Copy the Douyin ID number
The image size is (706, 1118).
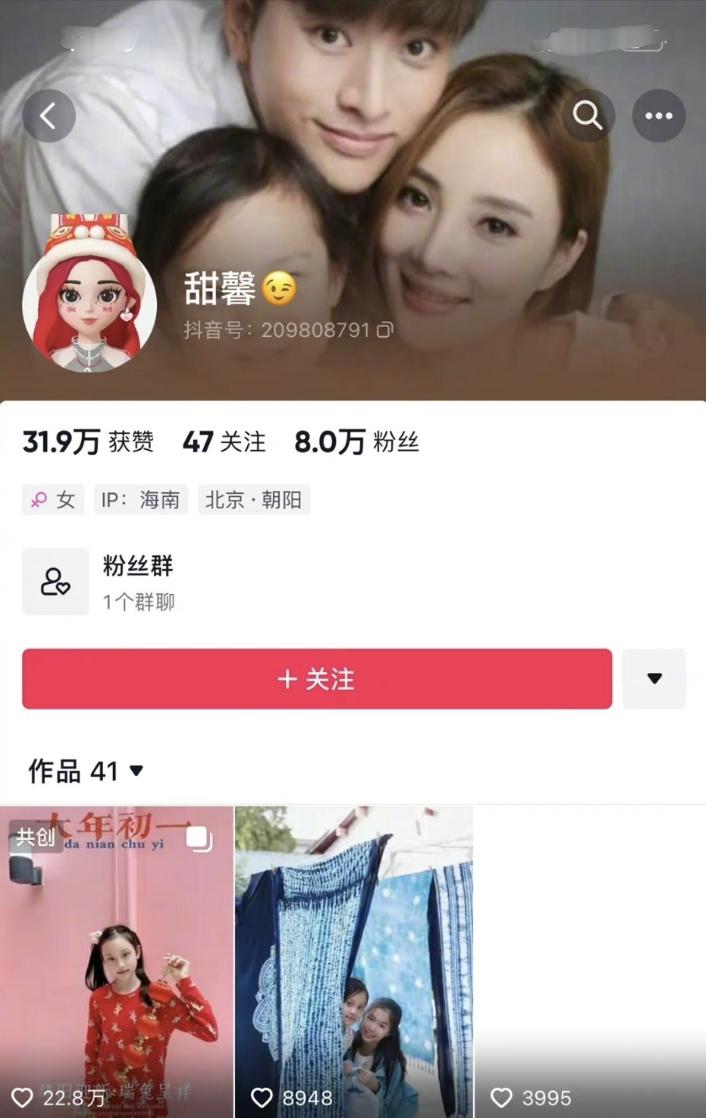[385, 329]
